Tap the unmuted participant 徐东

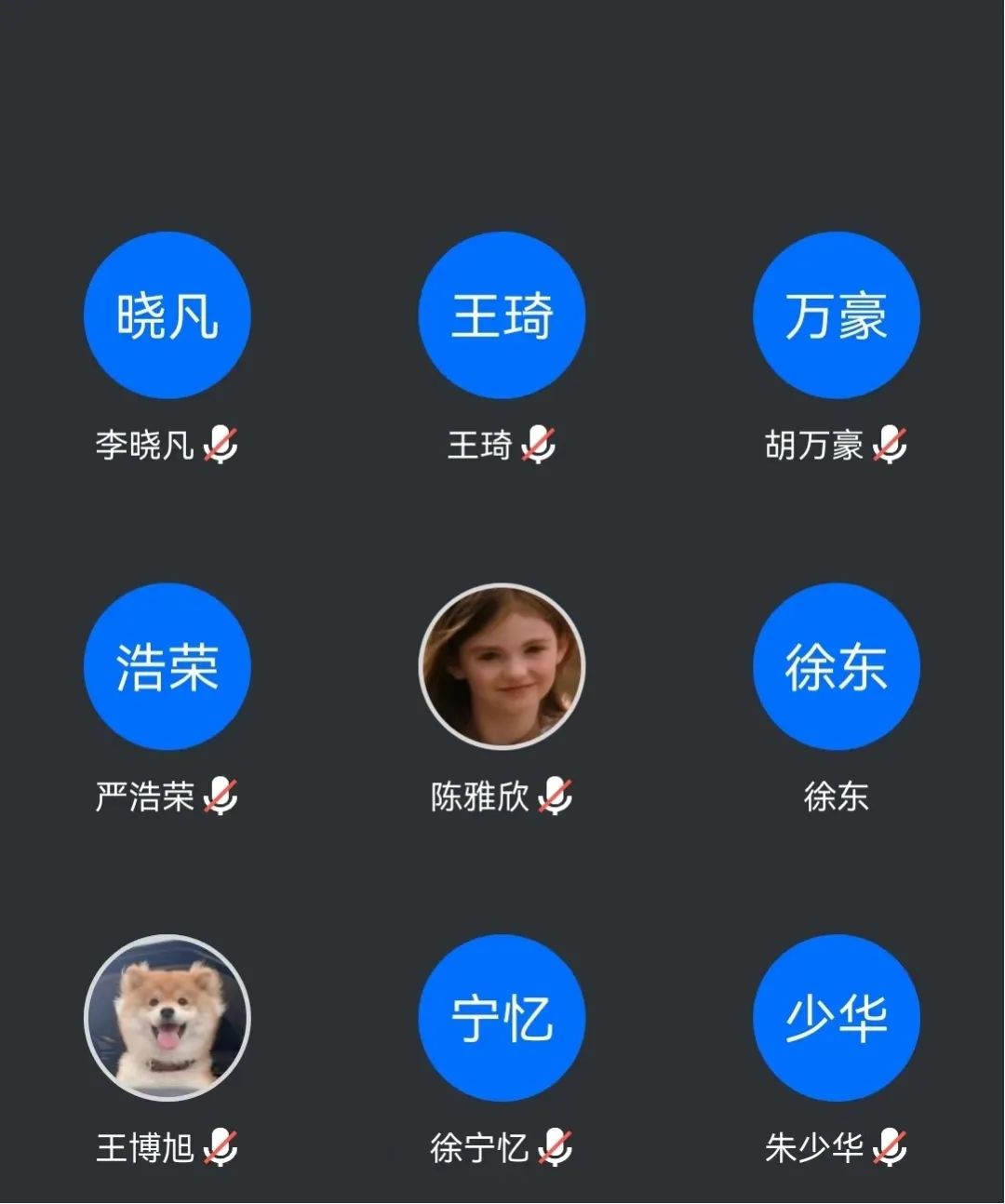pyautogui.click(x=836, y=666)
